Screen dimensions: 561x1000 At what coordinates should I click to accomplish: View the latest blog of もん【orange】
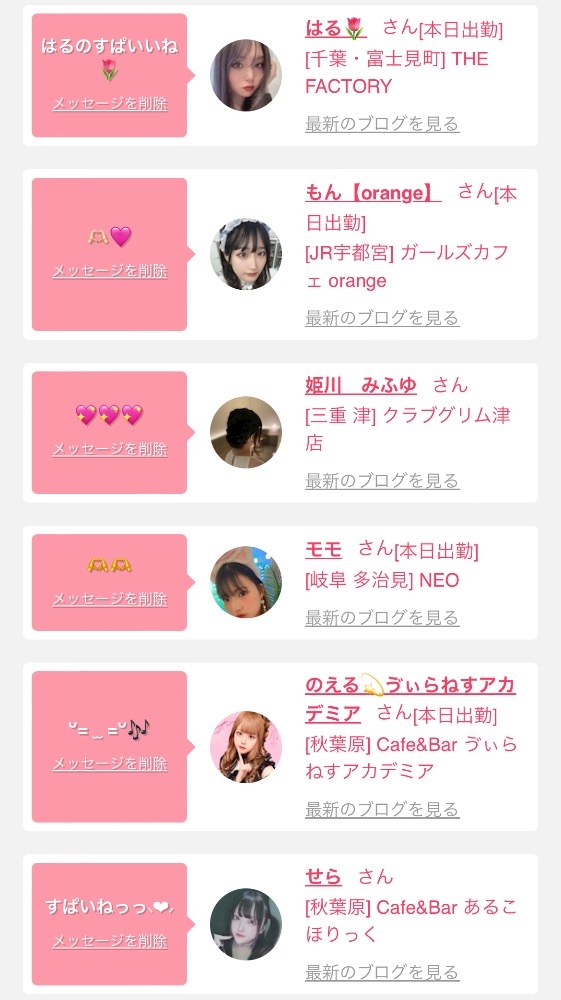pos(382,318)
